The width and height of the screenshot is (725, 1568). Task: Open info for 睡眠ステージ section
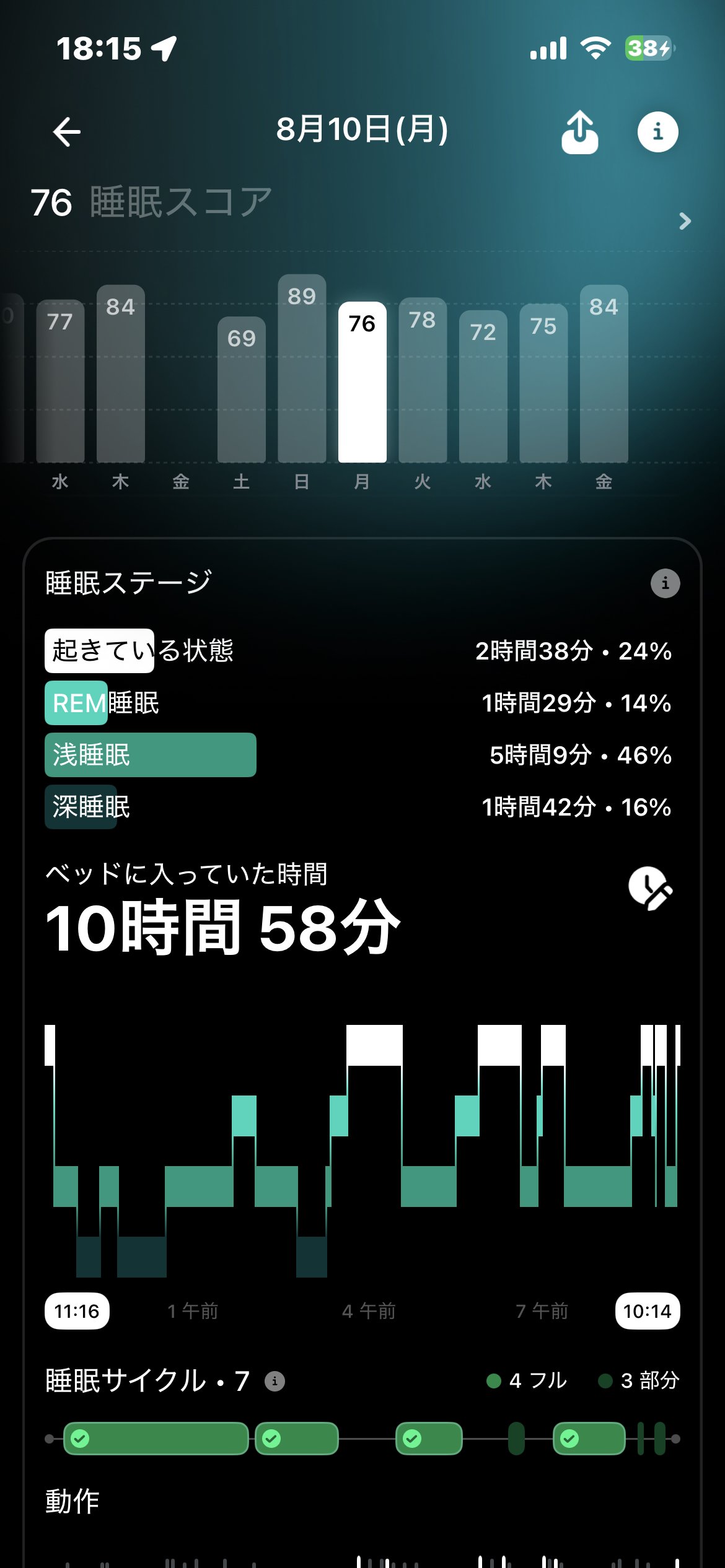pos(665,583)
